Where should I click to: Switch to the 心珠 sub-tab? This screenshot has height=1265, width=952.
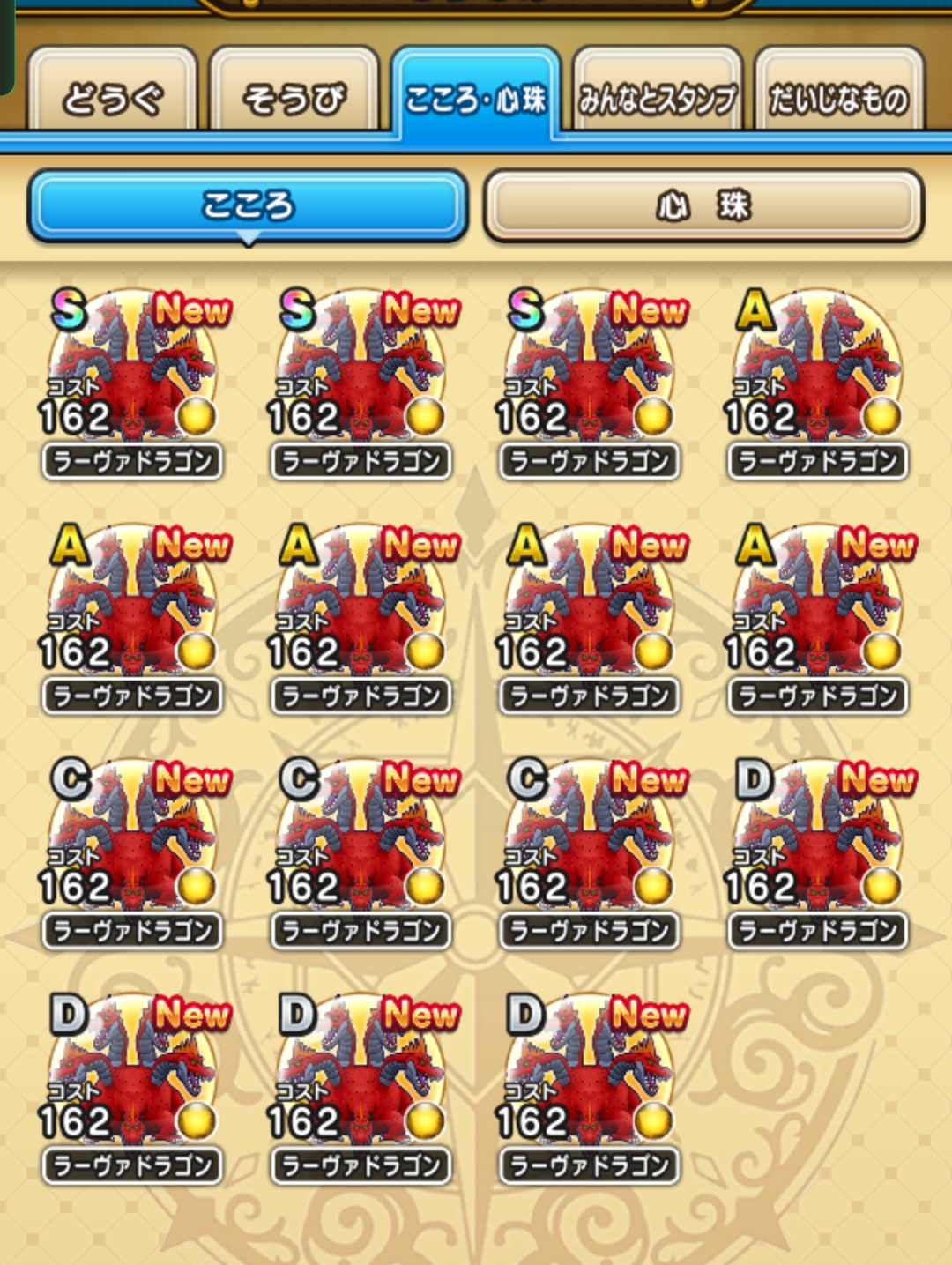tap(703, 205)
